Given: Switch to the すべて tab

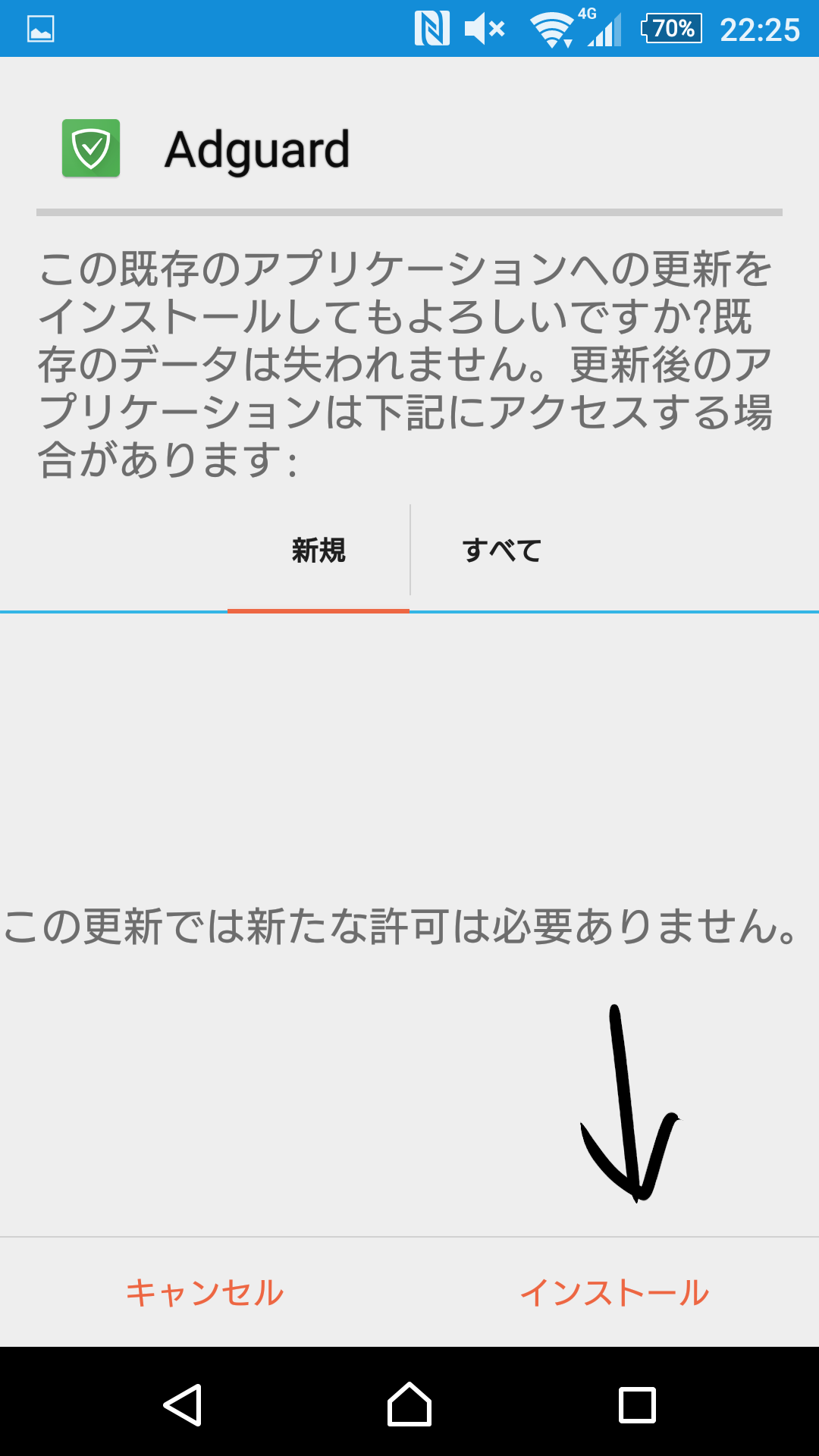Looking at the screenshot, I should (x=501, y=551).
